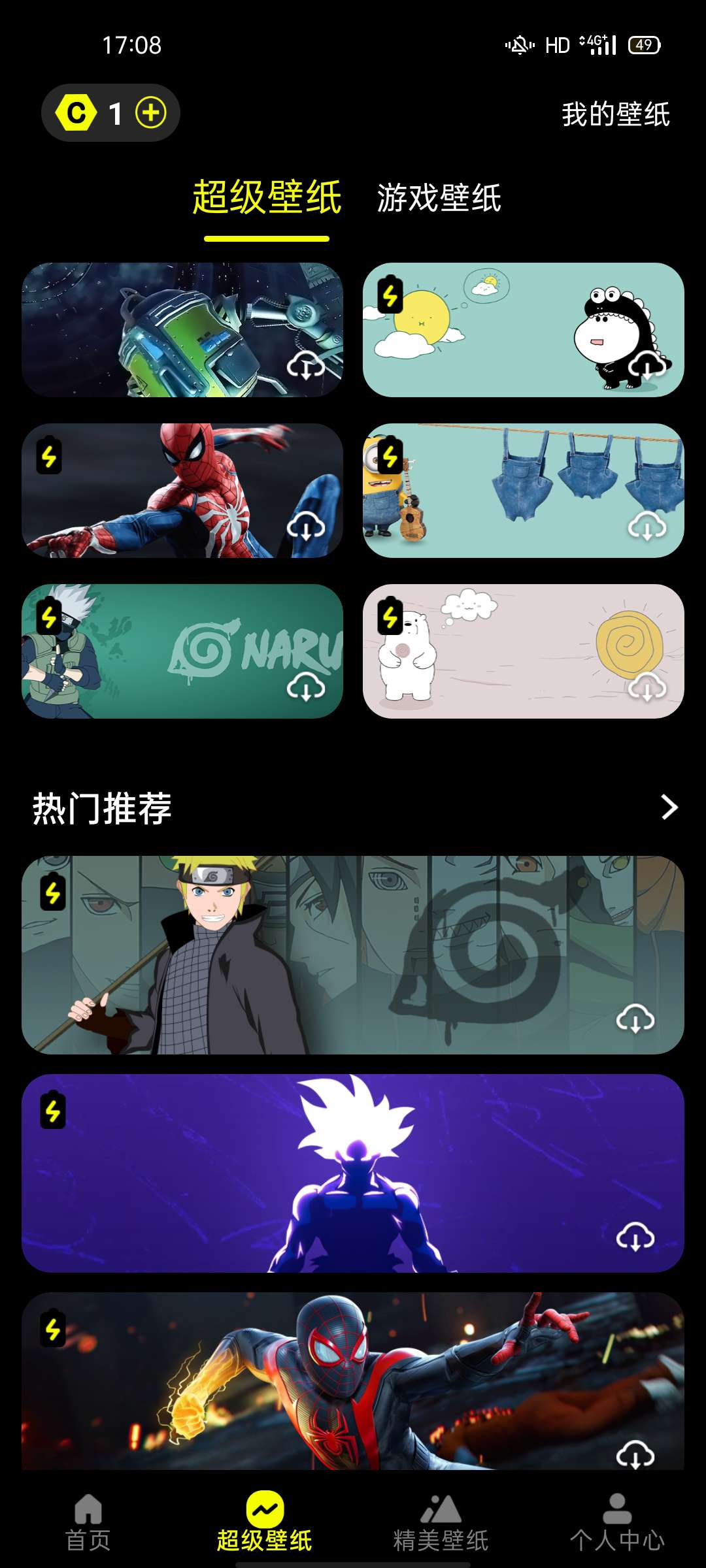
Task: Go to the 首页 tab
Action: (88, 1522)
